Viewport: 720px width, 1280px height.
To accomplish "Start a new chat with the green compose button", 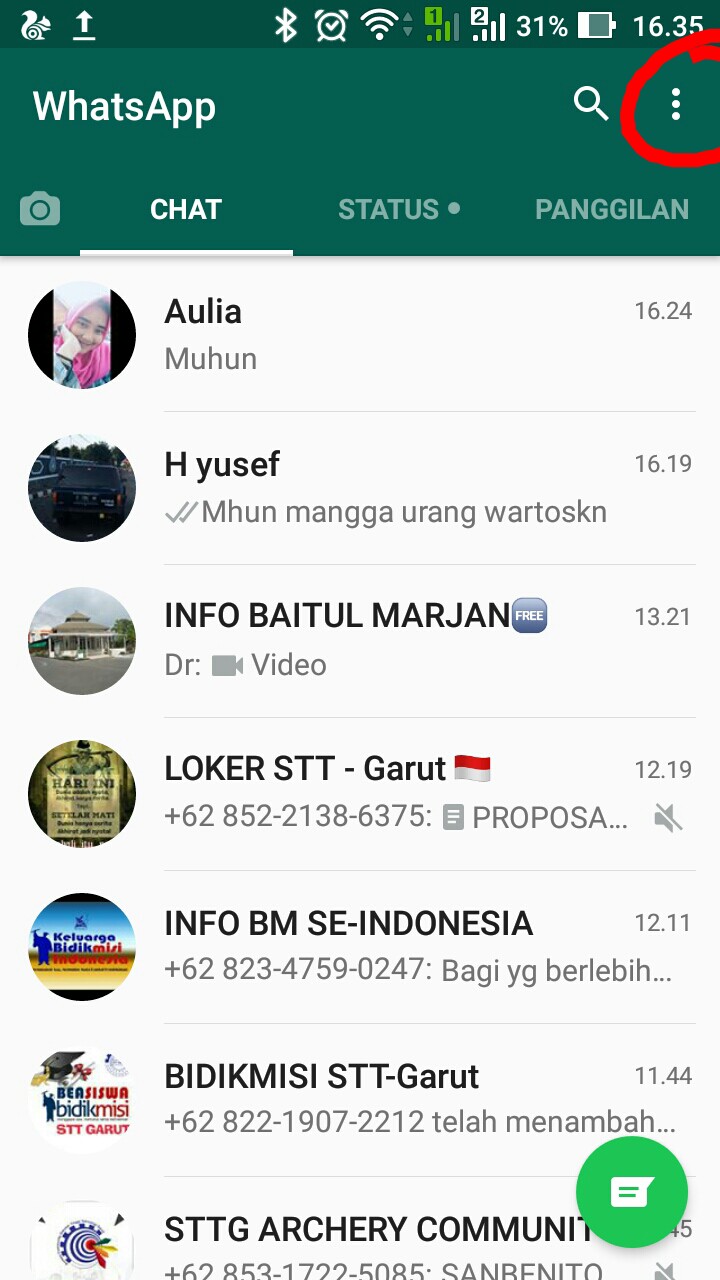I will 632,1192.
